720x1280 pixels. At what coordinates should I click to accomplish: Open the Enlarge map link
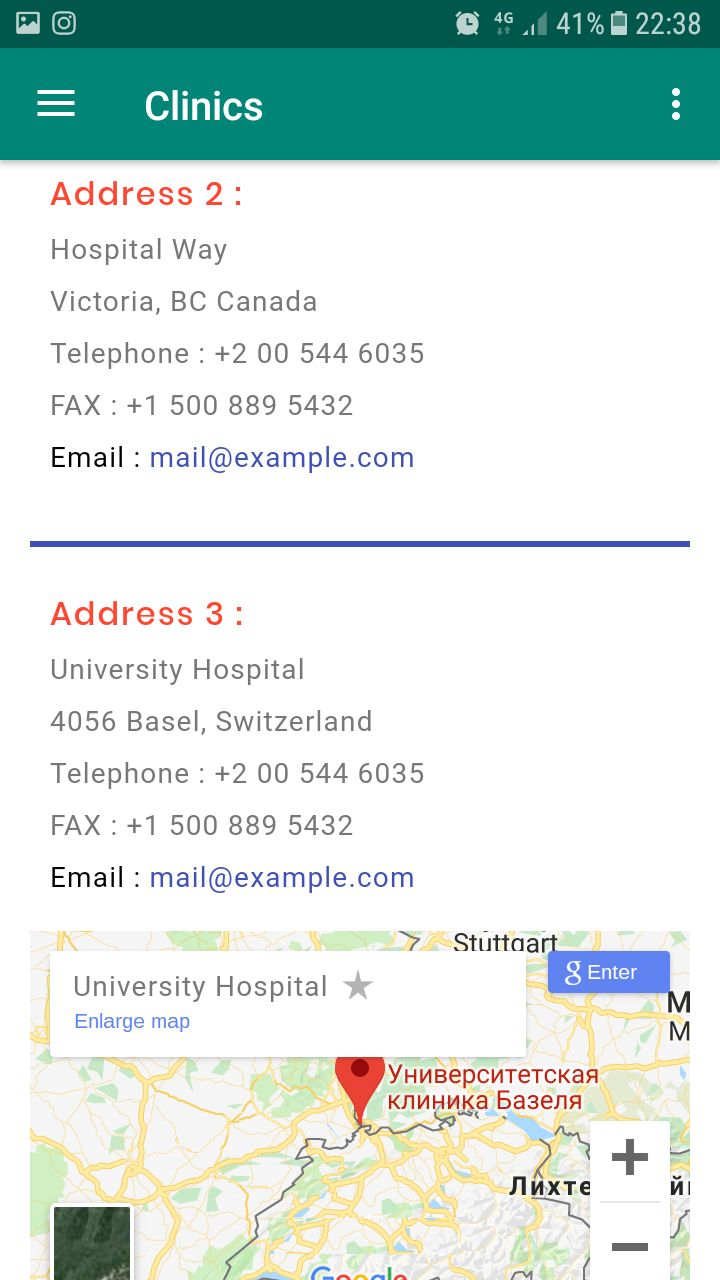click(132, 1021)
